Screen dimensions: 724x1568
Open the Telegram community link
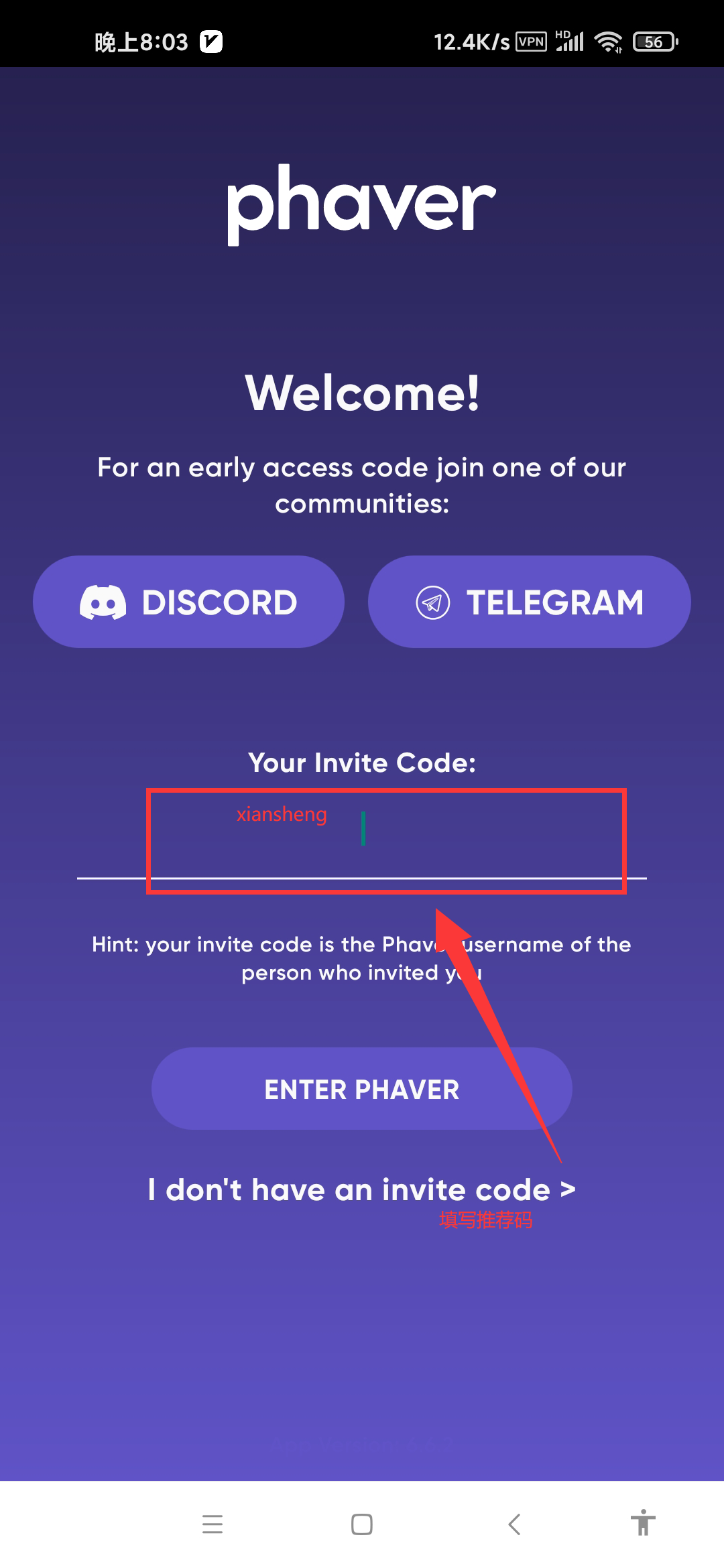coord(529,602)
